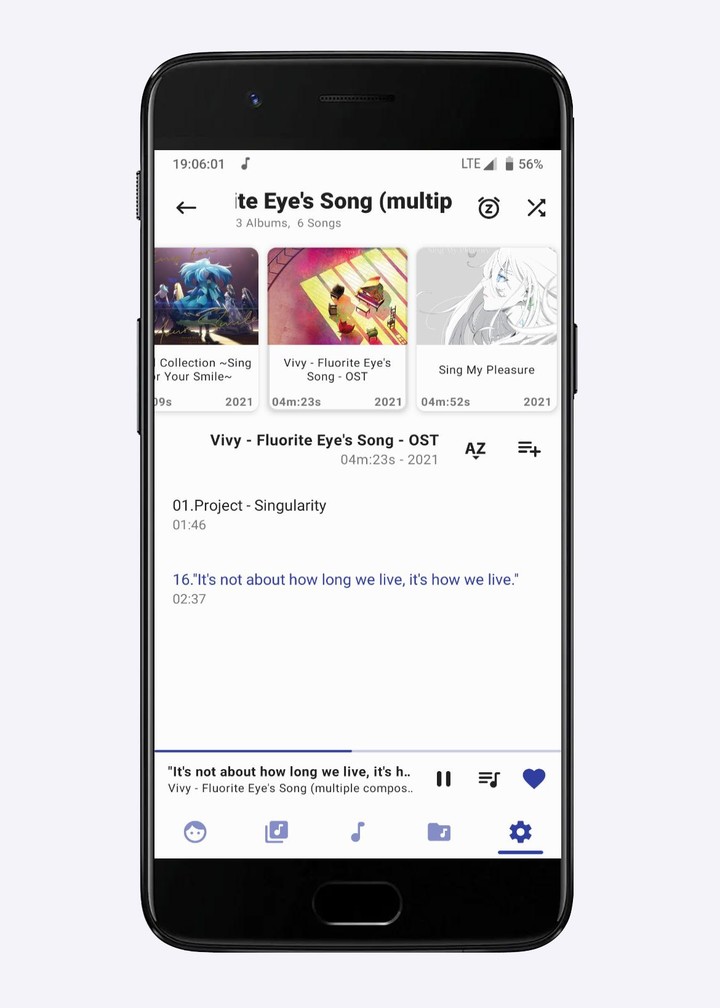Screen dimensions: 720x1008
Task: Expand the now playing mini player
Action: tap(290, 779)
